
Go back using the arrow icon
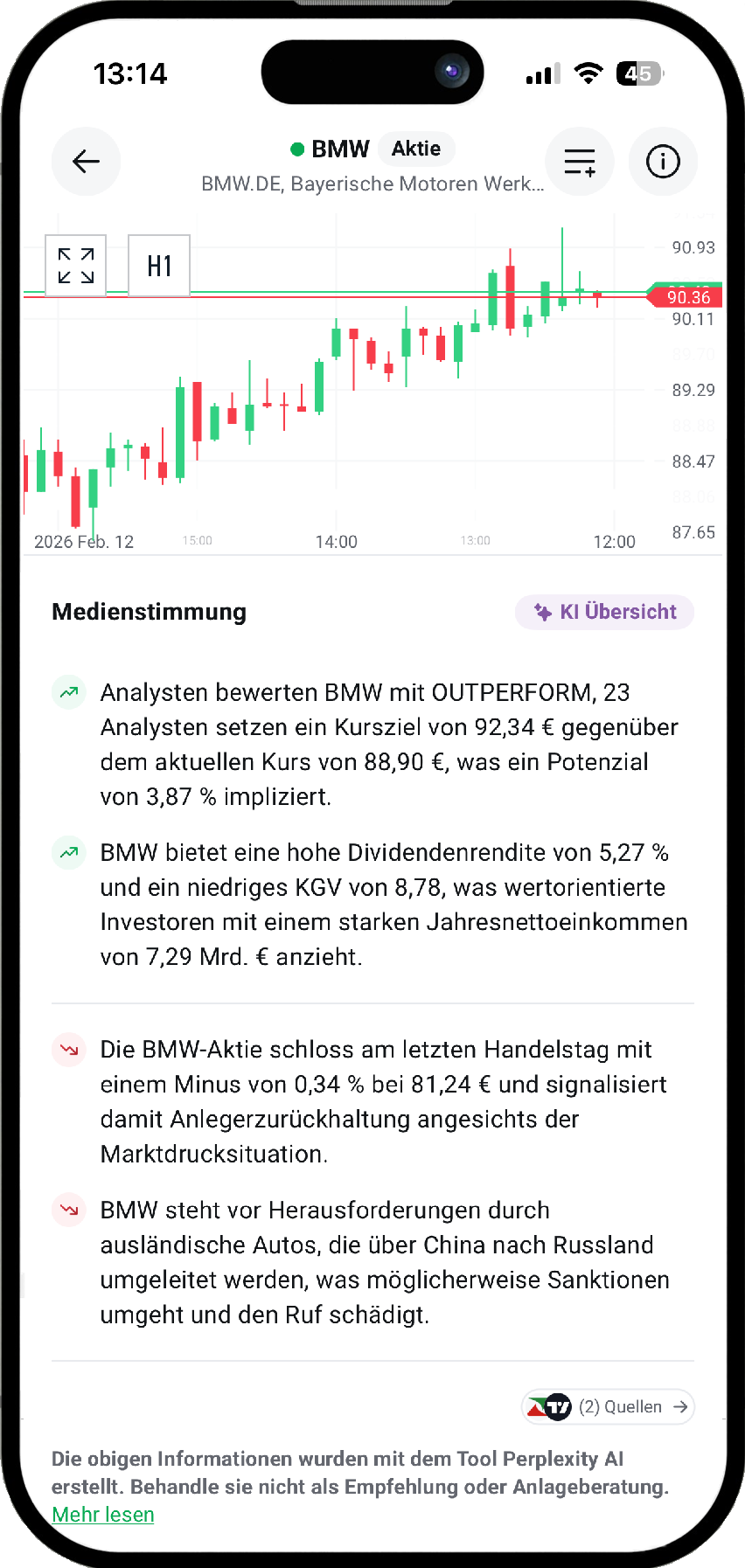point(86,162)
